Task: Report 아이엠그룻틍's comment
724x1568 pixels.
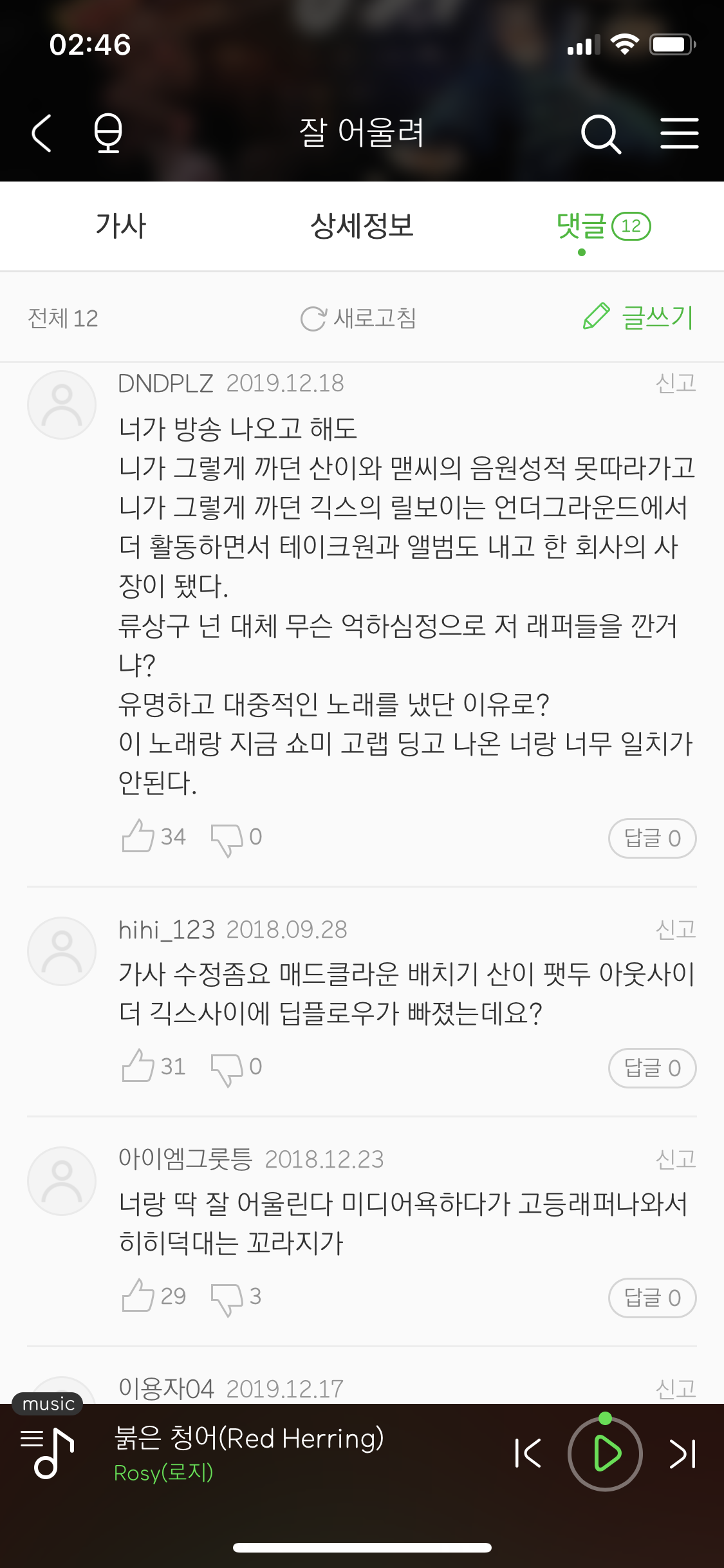Action: click(x=675, y=1159)
